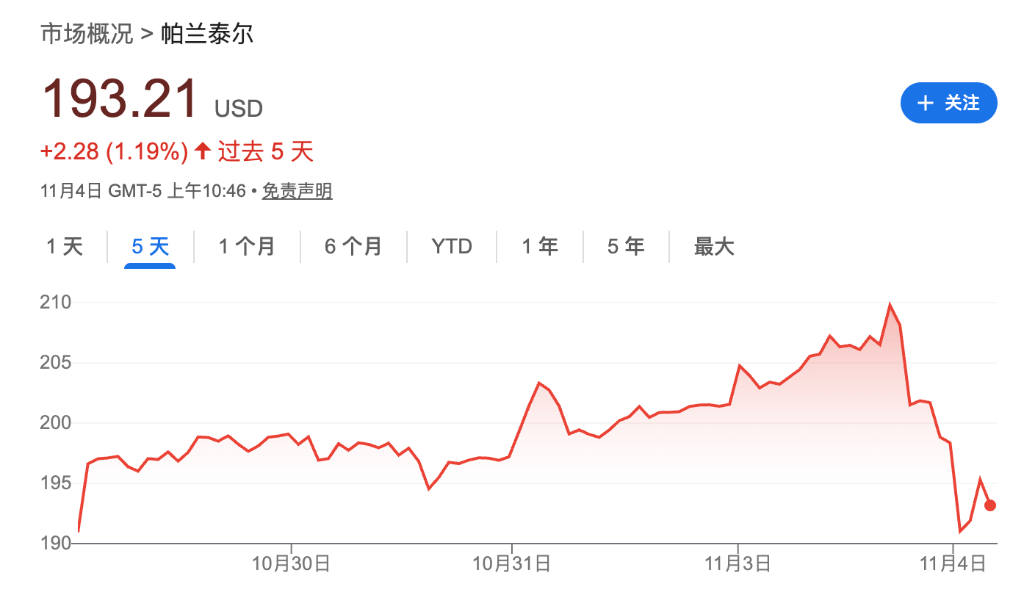
Task: Select the 5 天 time range
Action: click(x=150, y=246)
